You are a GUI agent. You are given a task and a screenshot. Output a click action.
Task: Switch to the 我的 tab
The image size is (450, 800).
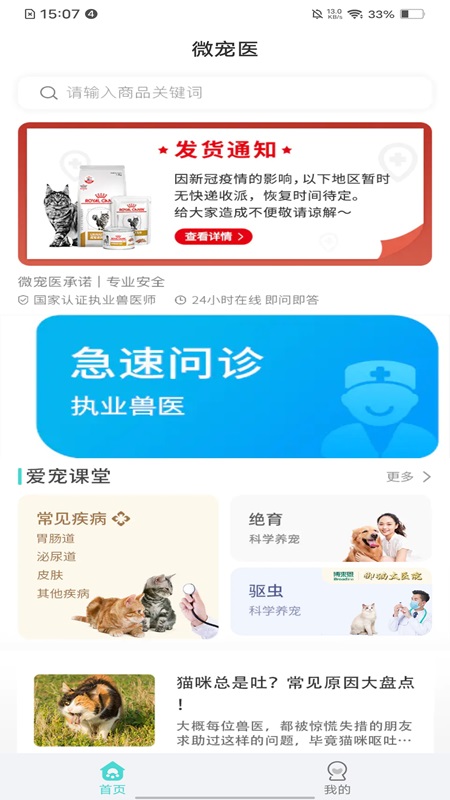pyautogui.click(x=337, y=778)
